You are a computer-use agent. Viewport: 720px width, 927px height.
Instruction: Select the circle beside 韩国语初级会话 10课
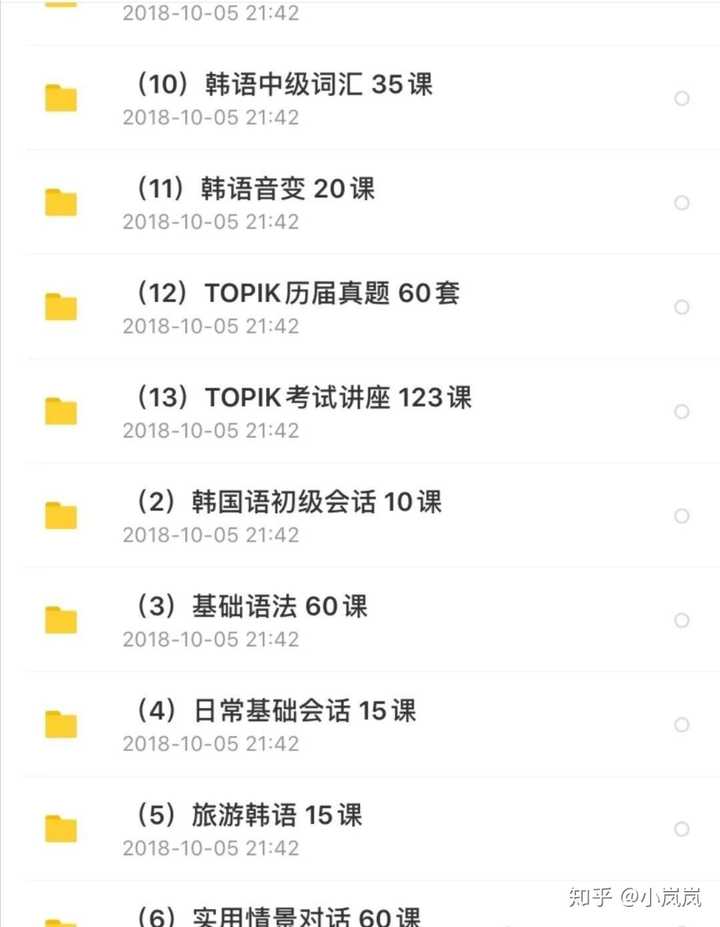coord(682,516)
